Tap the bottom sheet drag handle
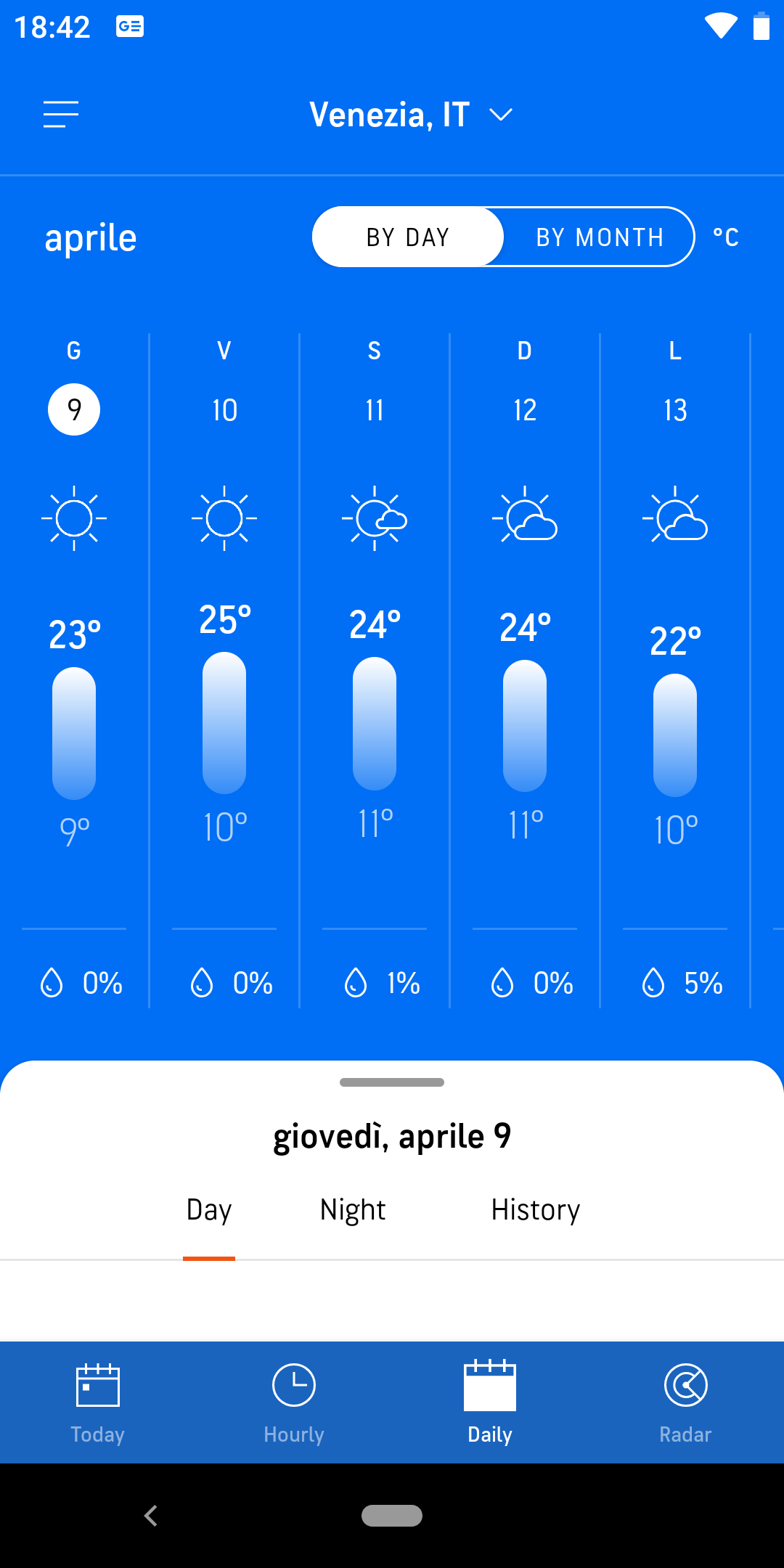The width and height of the screenshot is (784, 1568). (392, 1082)
